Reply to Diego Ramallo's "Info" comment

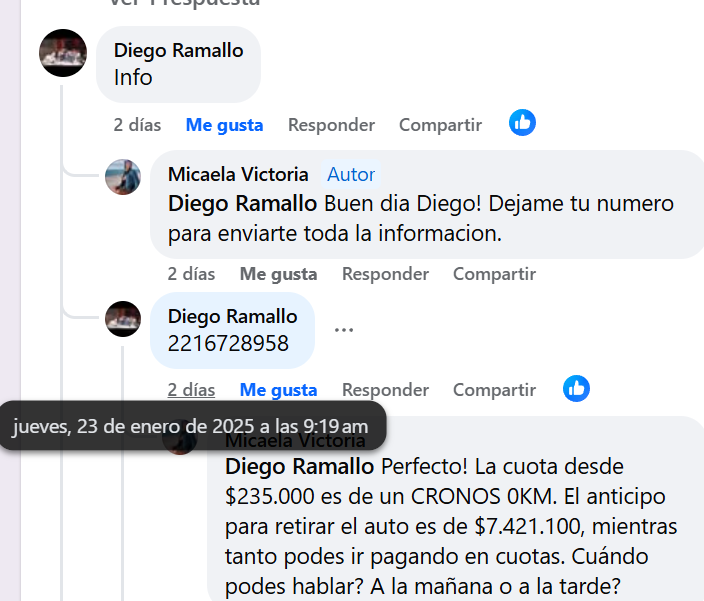(331, 125)
